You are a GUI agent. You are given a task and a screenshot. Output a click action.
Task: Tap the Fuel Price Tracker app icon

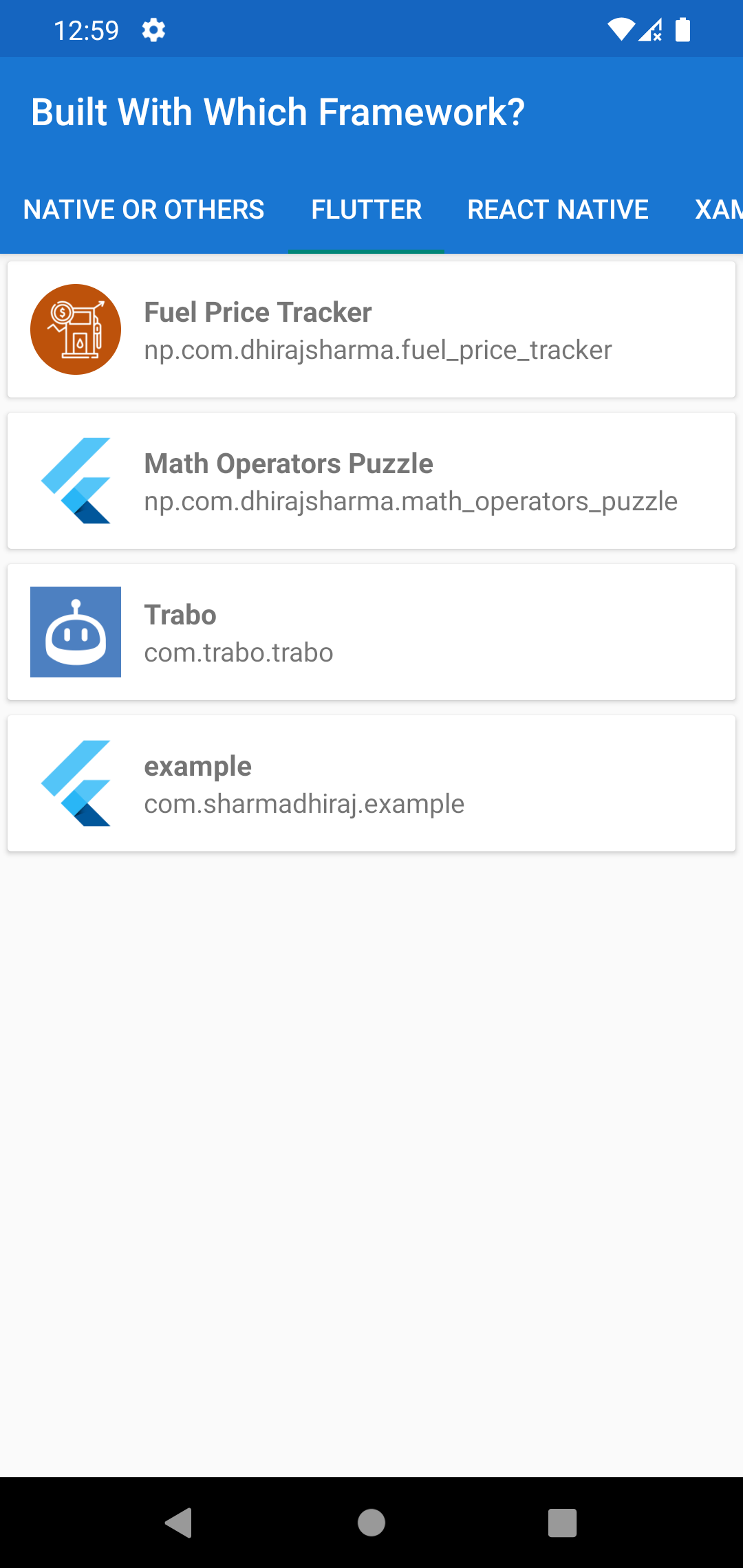pyautogui.click(x=76, y=329)
